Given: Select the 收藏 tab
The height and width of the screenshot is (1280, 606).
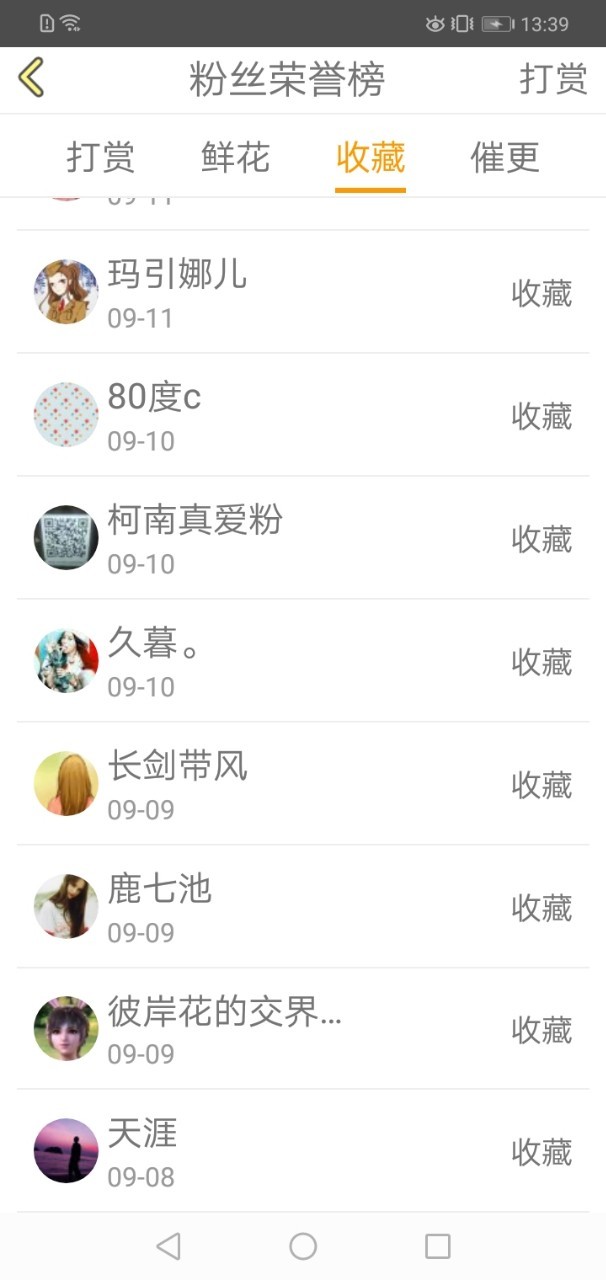Looking at the screenshot, I should [x=370, y=157].
